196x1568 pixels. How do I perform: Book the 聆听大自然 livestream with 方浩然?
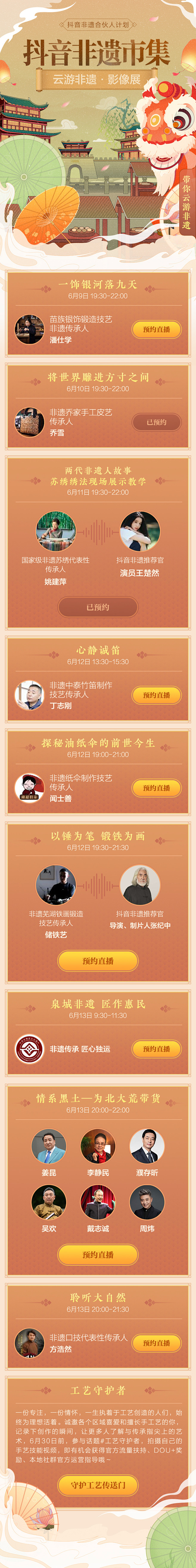pos(156,1343)
